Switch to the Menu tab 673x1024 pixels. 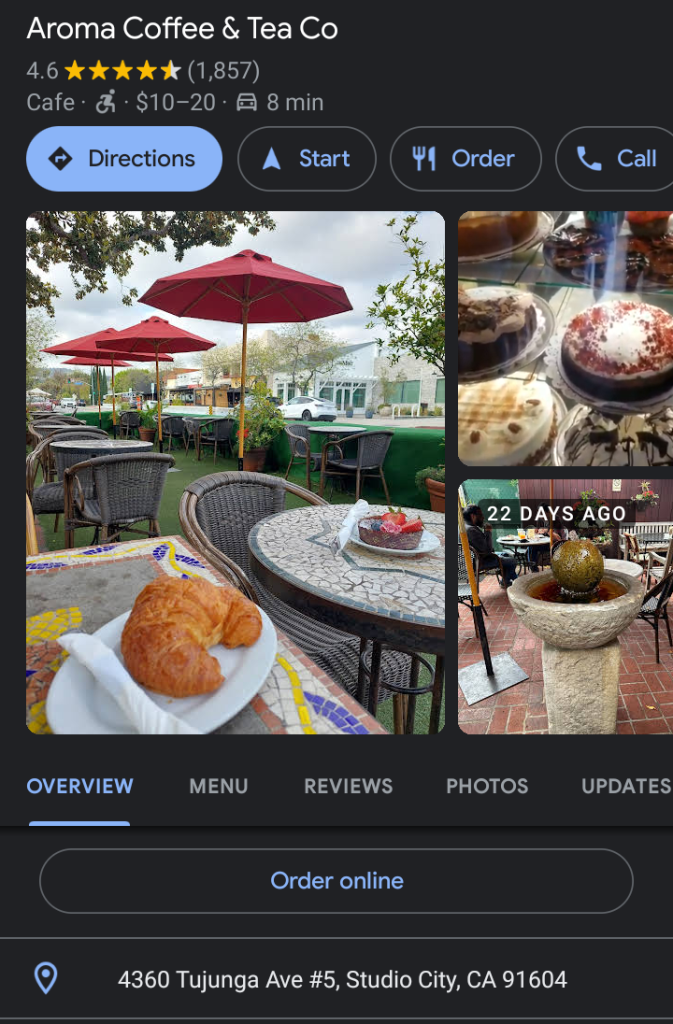pos(218,786)
